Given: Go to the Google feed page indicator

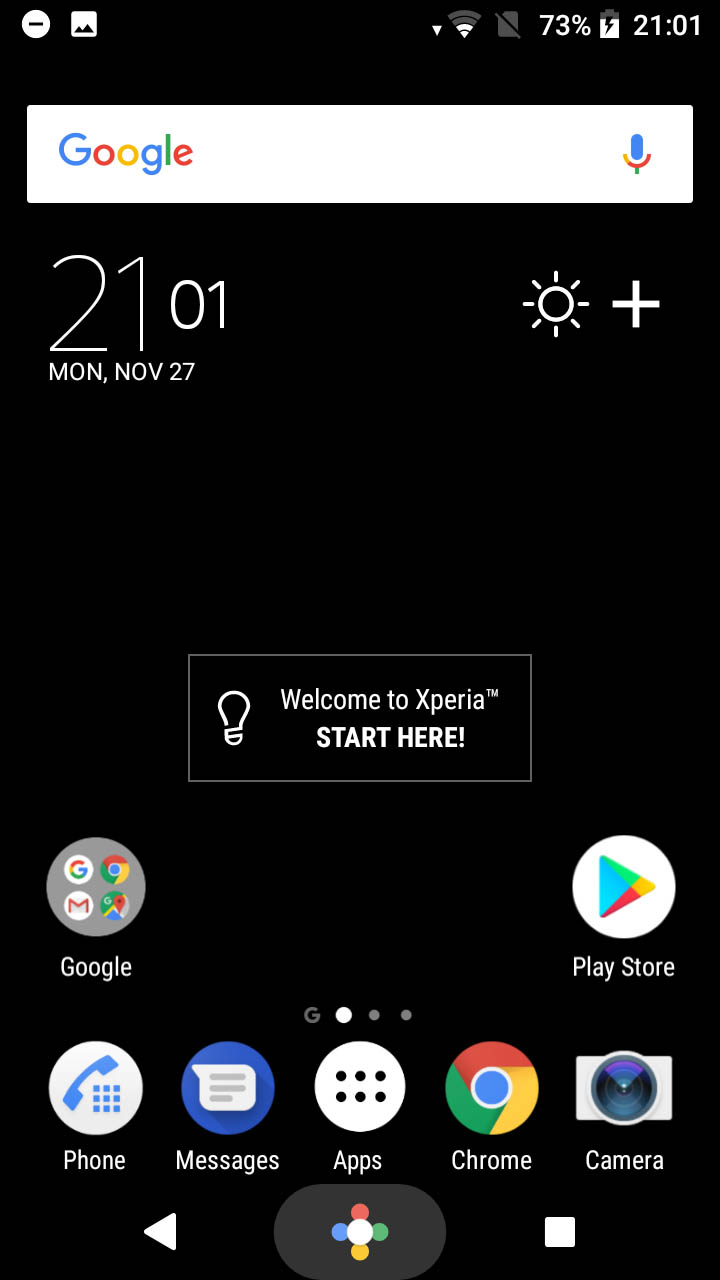Looking at the screenshot, I should pos(312,1015).
